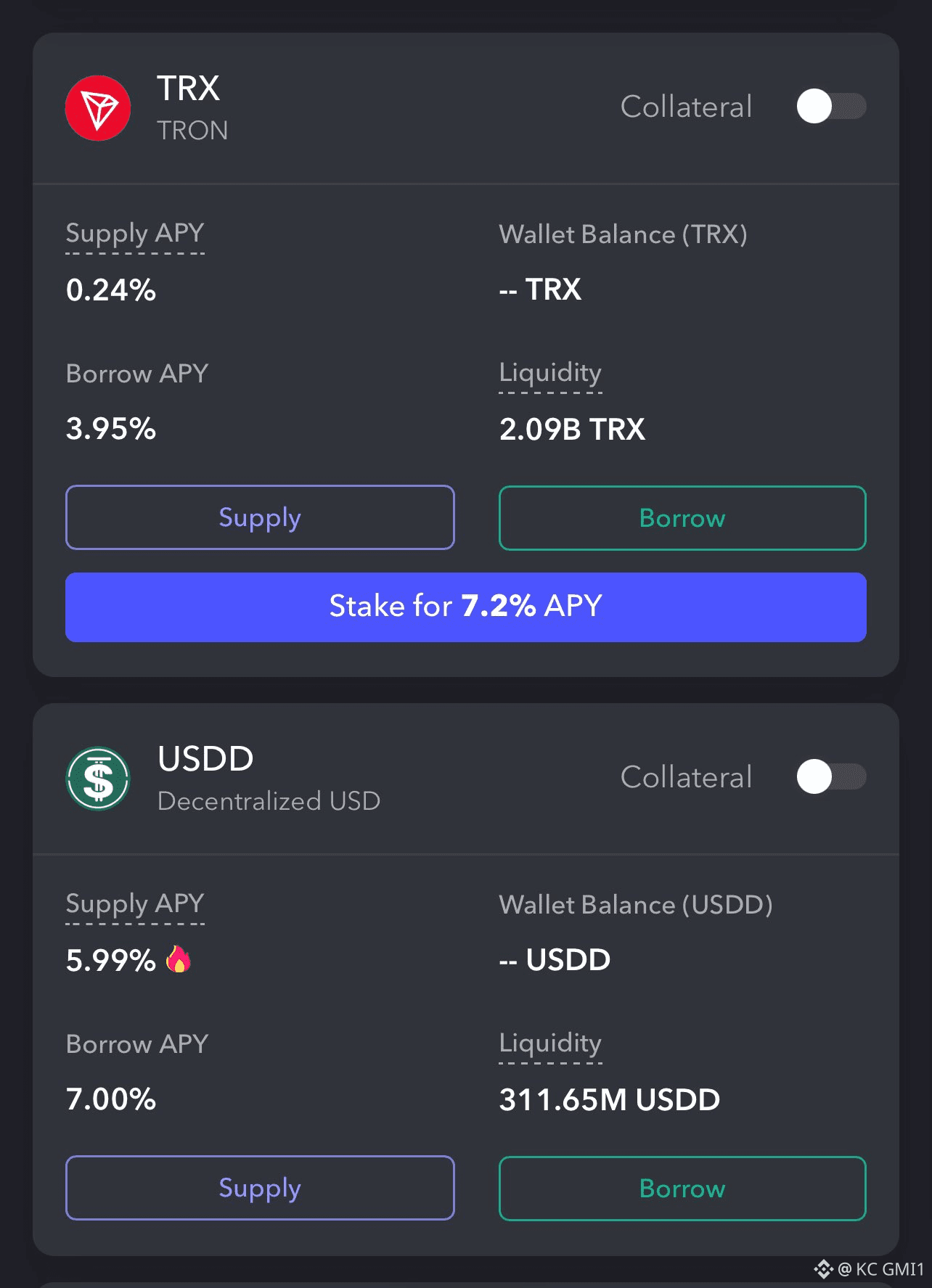Tap Borrow on the TRX card
The height and width of the screenshot is (1288, 932).
coord(682,518)
